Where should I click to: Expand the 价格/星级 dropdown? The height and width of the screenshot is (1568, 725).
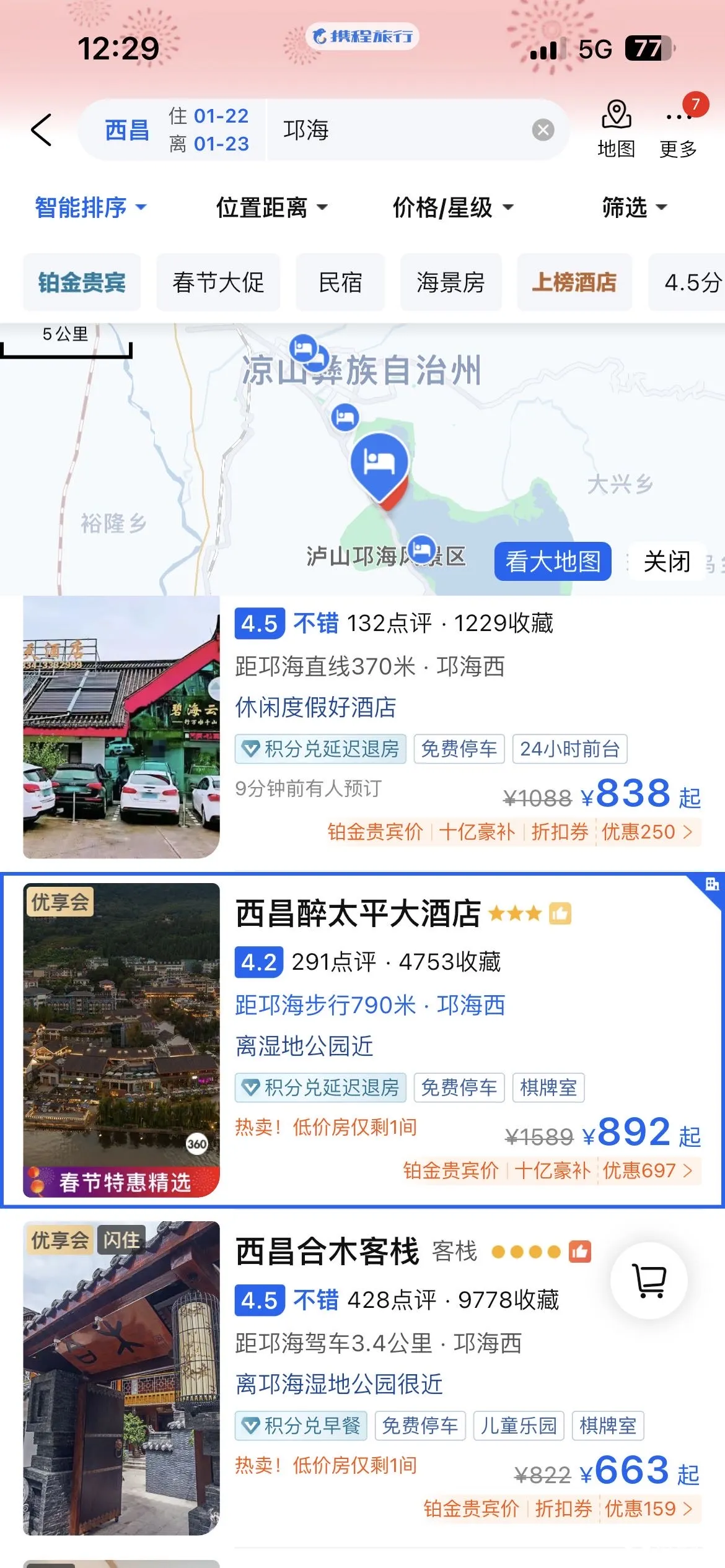coord(453,207)
